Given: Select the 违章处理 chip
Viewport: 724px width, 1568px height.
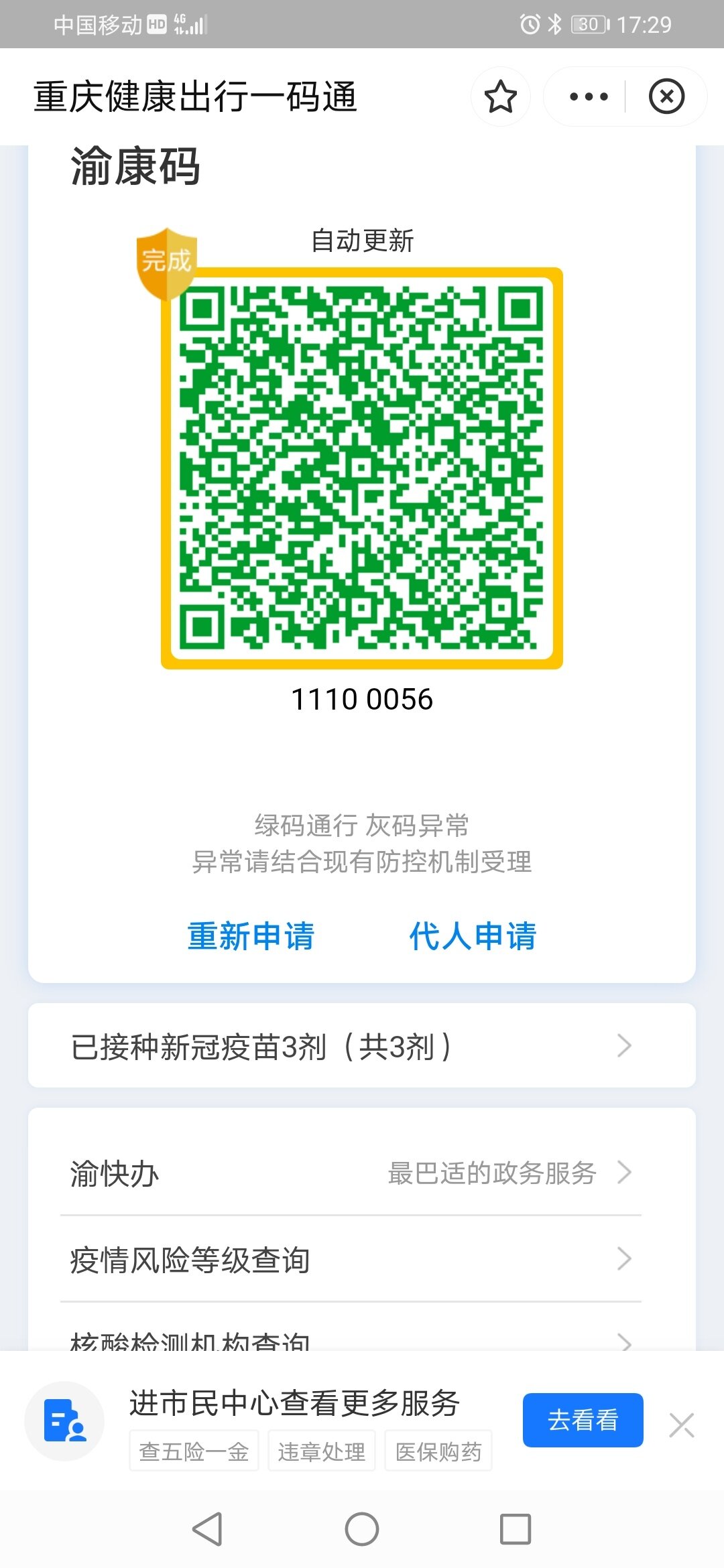Looking at the screenshot, I should pos(322,1451).
